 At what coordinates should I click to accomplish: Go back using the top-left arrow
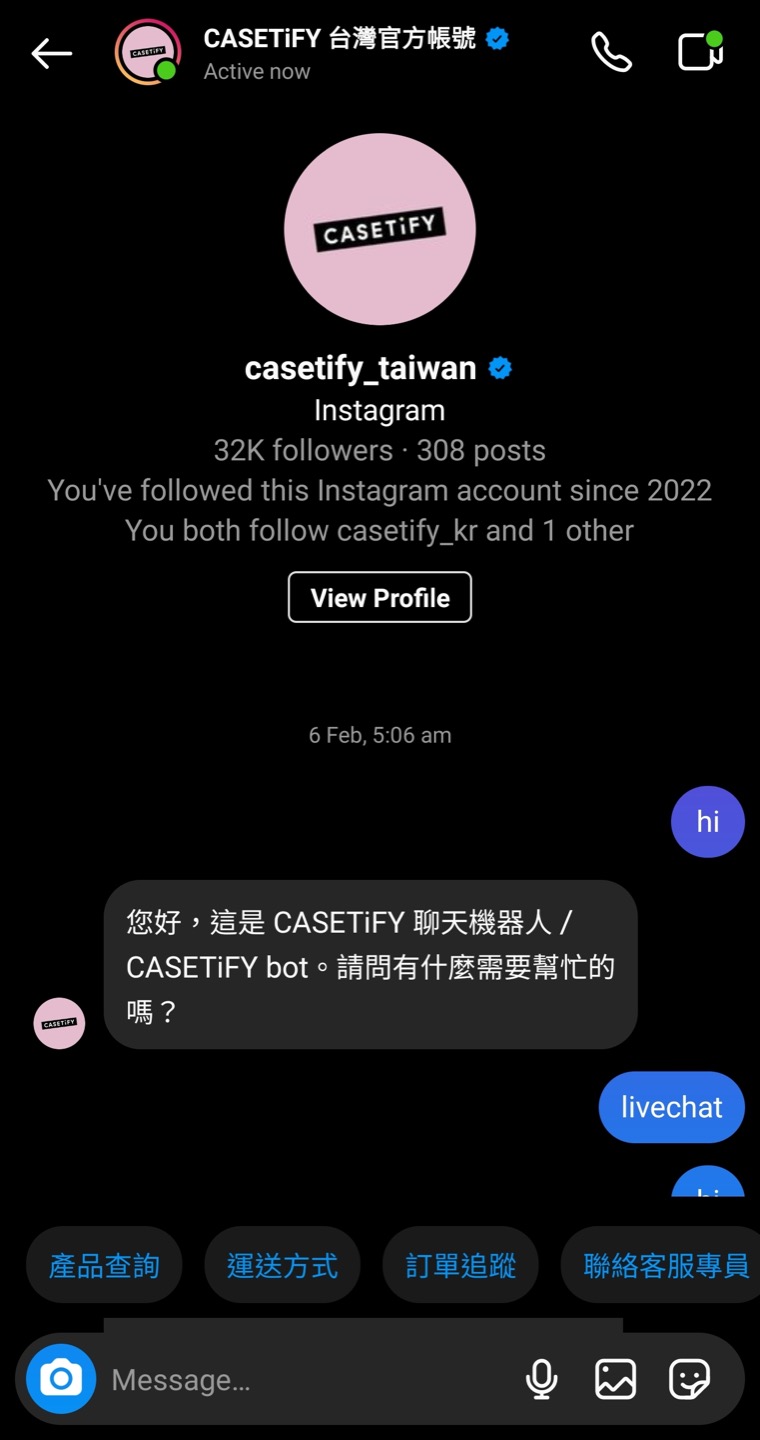[51, 54]
